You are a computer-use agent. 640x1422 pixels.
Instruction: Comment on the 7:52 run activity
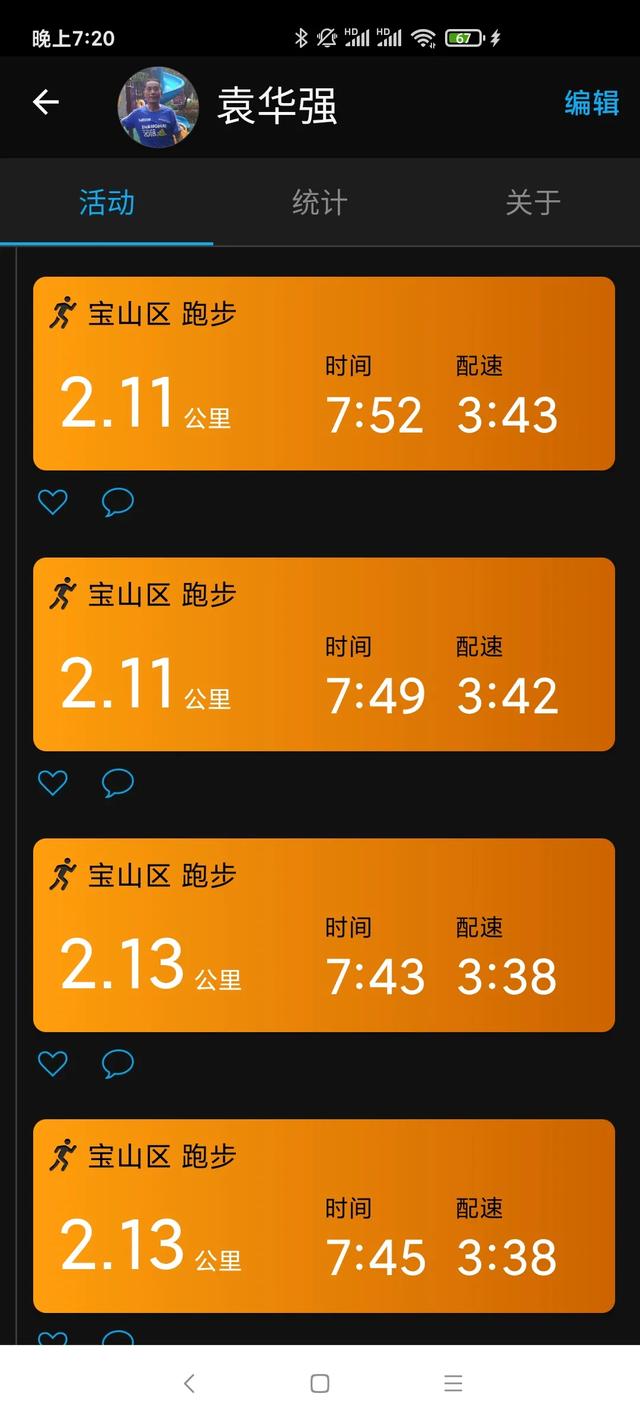[x=118, y=501]
